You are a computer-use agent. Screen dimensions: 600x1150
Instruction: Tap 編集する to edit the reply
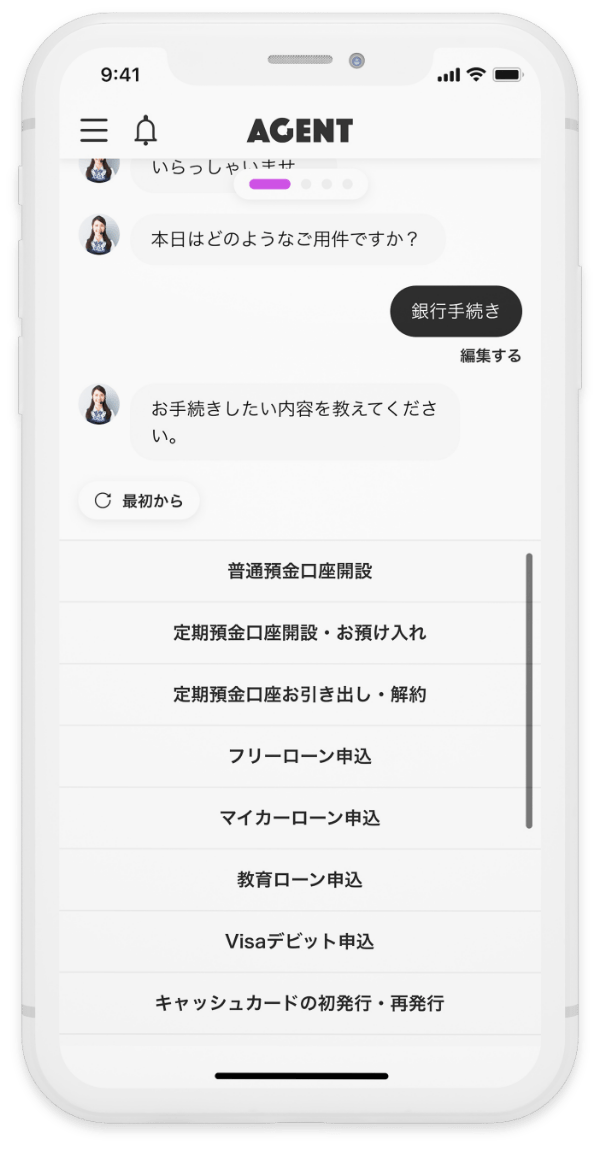(490, 355)
